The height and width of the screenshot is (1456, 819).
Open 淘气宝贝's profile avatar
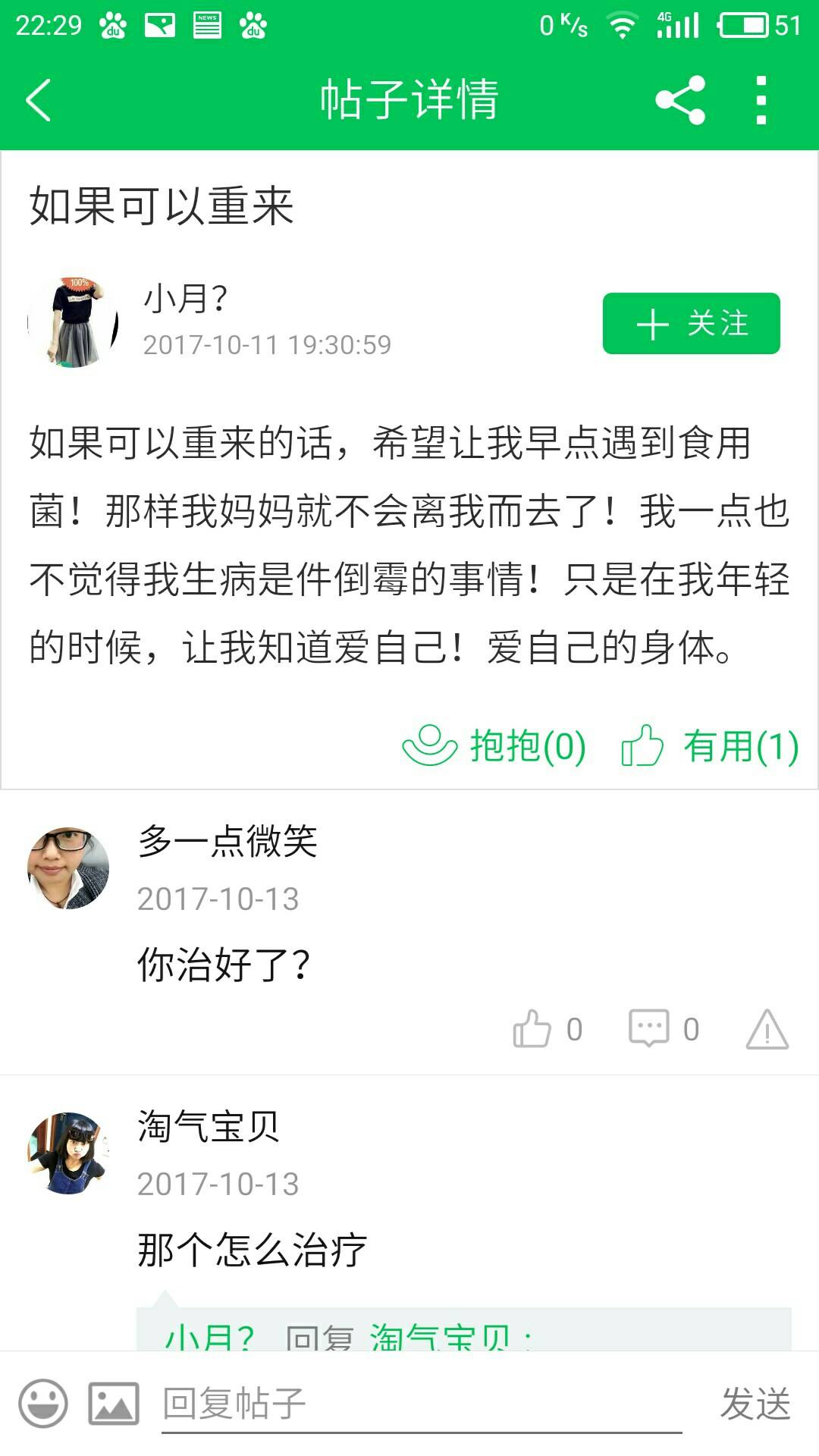(x=68, y=1153)
